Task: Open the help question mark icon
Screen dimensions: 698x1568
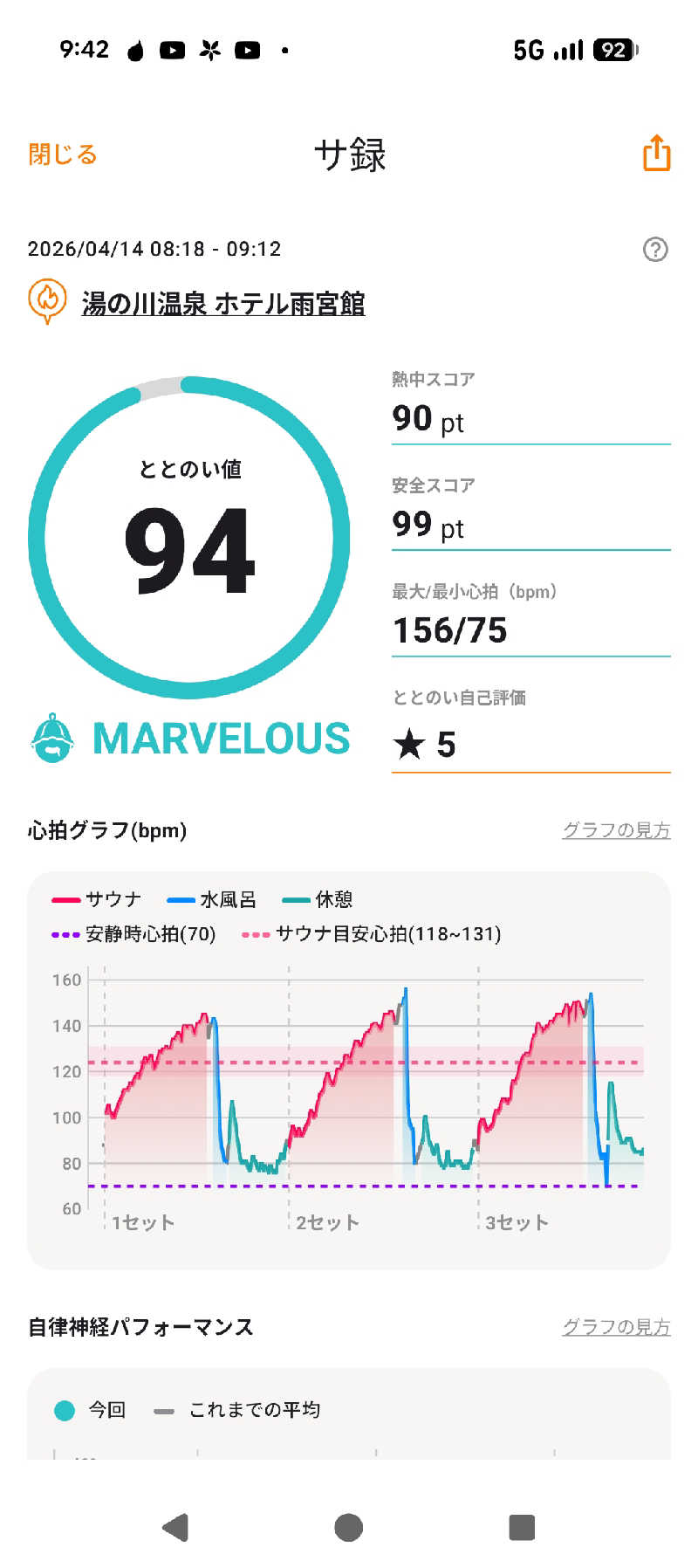Action: (654, 250)
